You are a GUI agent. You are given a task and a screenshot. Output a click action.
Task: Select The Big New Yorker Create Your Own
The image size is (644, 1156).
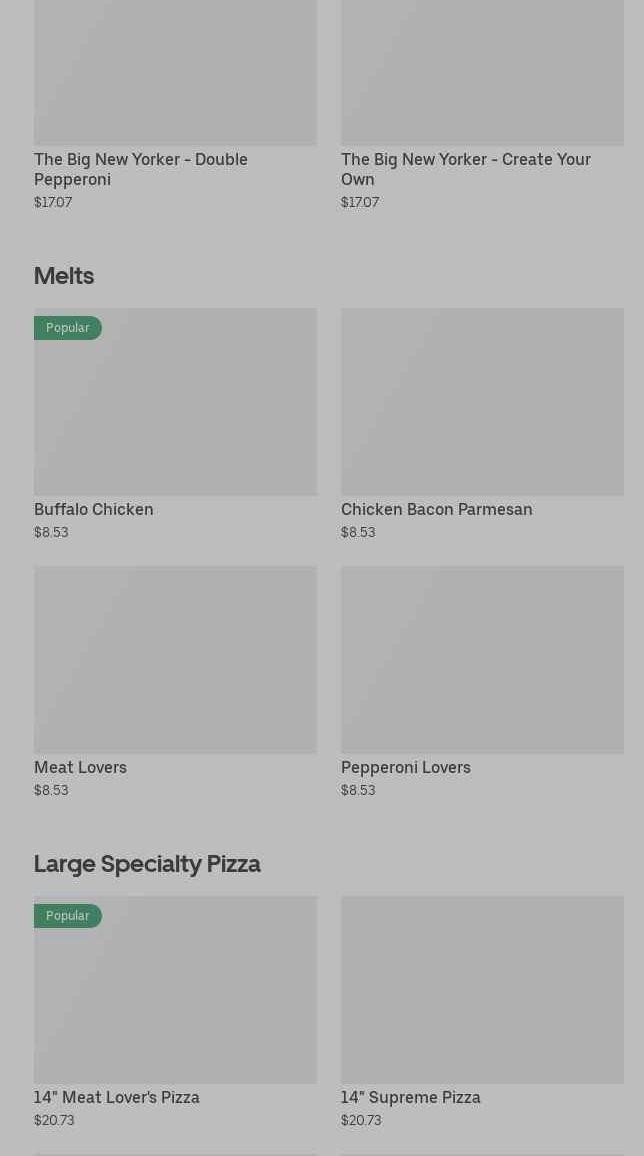482,105
